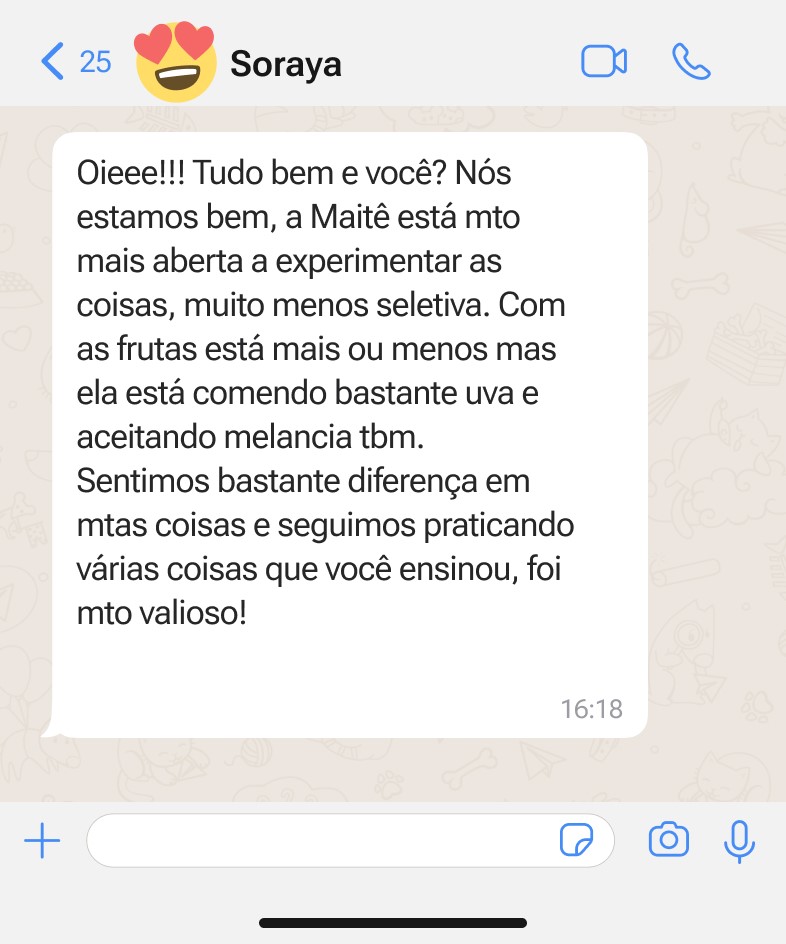This screenshot has height=944, width=786.
Task: Open the attachment menu via plus icon
Action: (x=41, y=840)
